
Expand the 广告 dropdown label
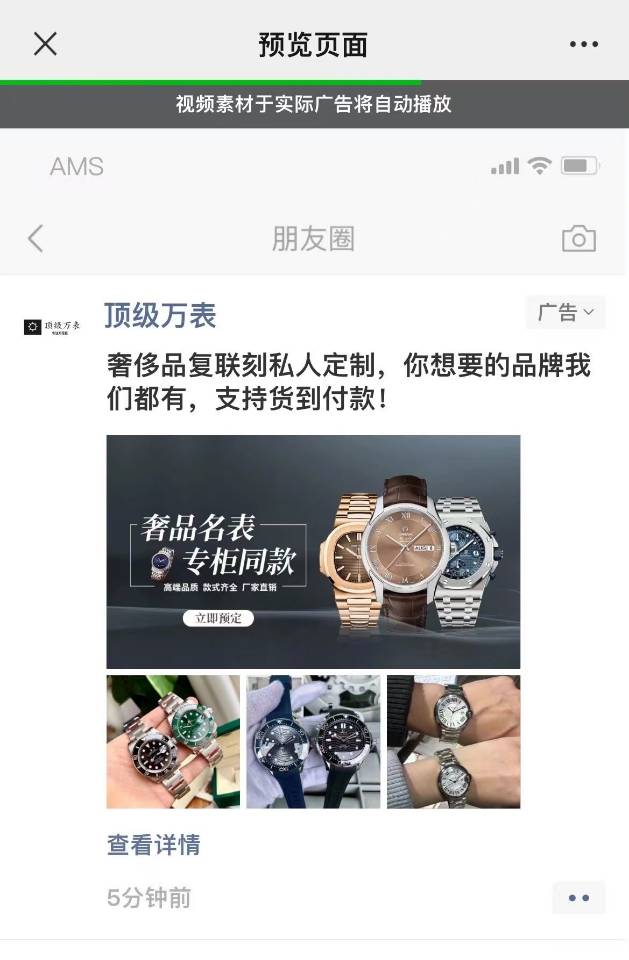565,312
